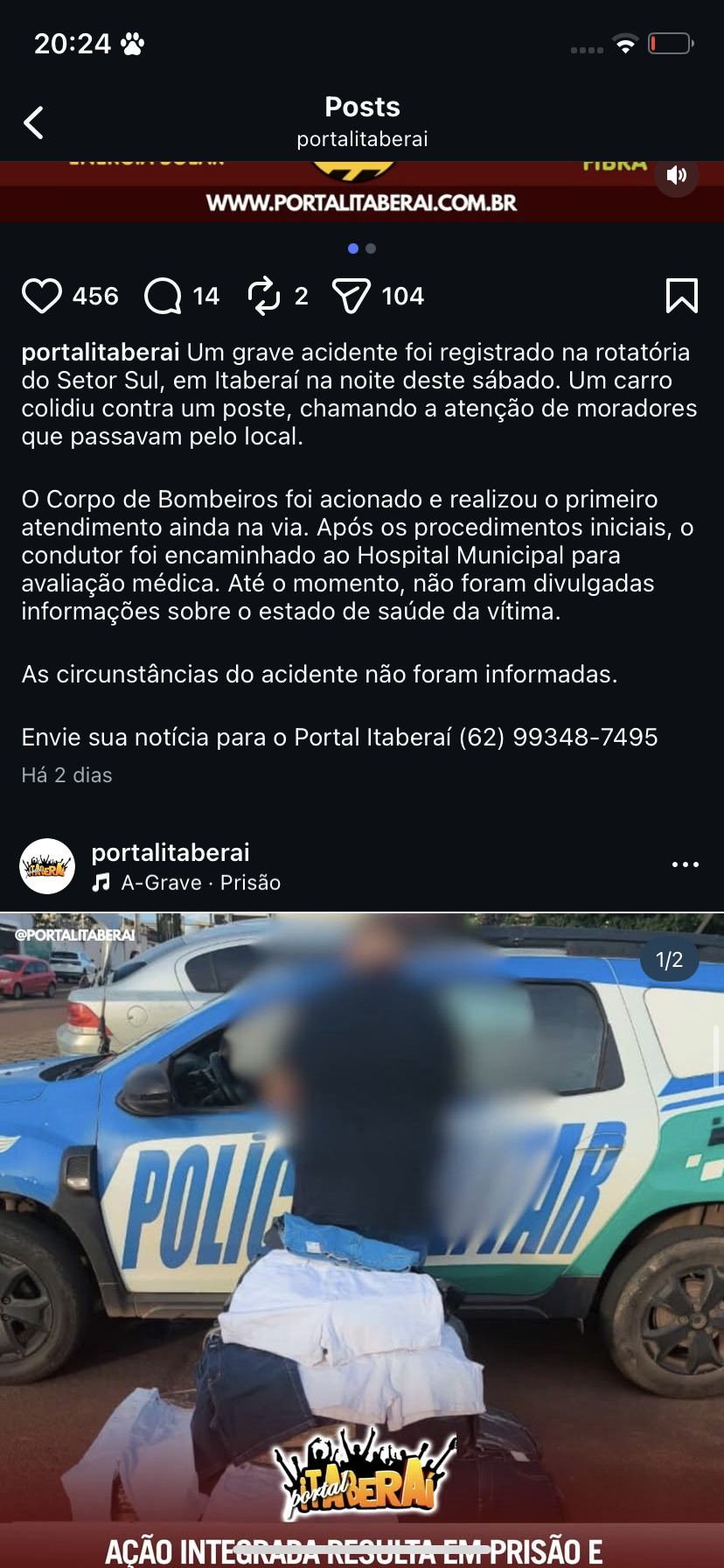
Task: Share the accident post via paper plane
Action: tap(352, 296)
